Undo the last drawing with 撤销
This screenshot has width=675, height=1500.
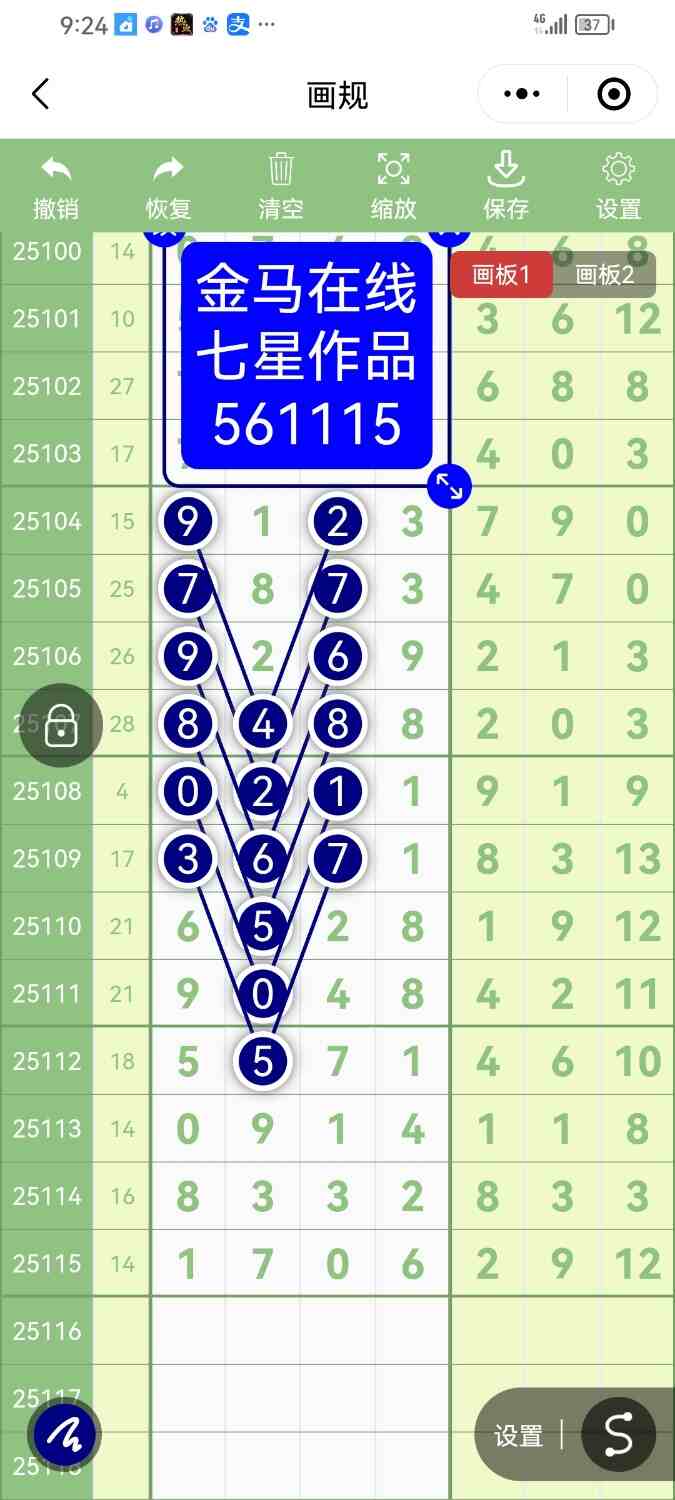pyautogui.click(x=56, y=187)
